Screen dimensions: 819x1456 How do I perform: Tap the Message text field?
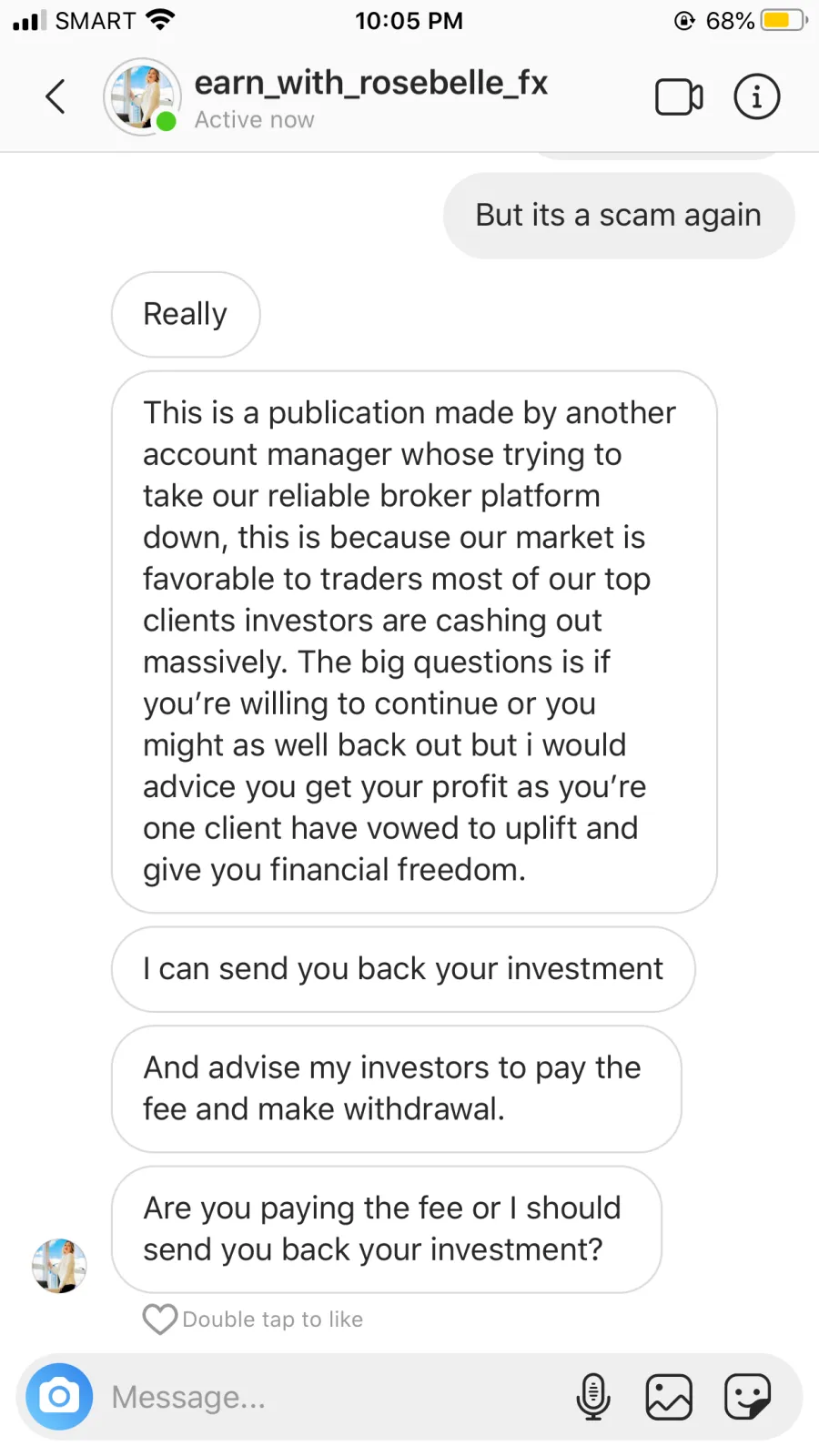coord(328,1397)
